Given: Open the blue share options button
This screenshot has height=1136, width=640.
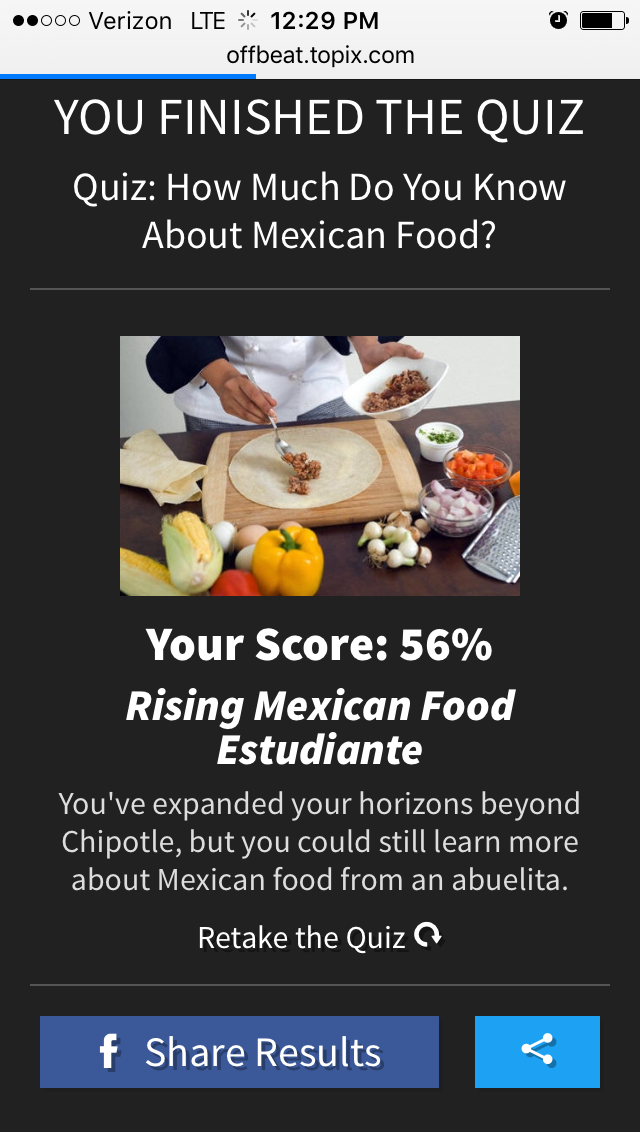Looking at the screenshot, I should click(537, 1051).
